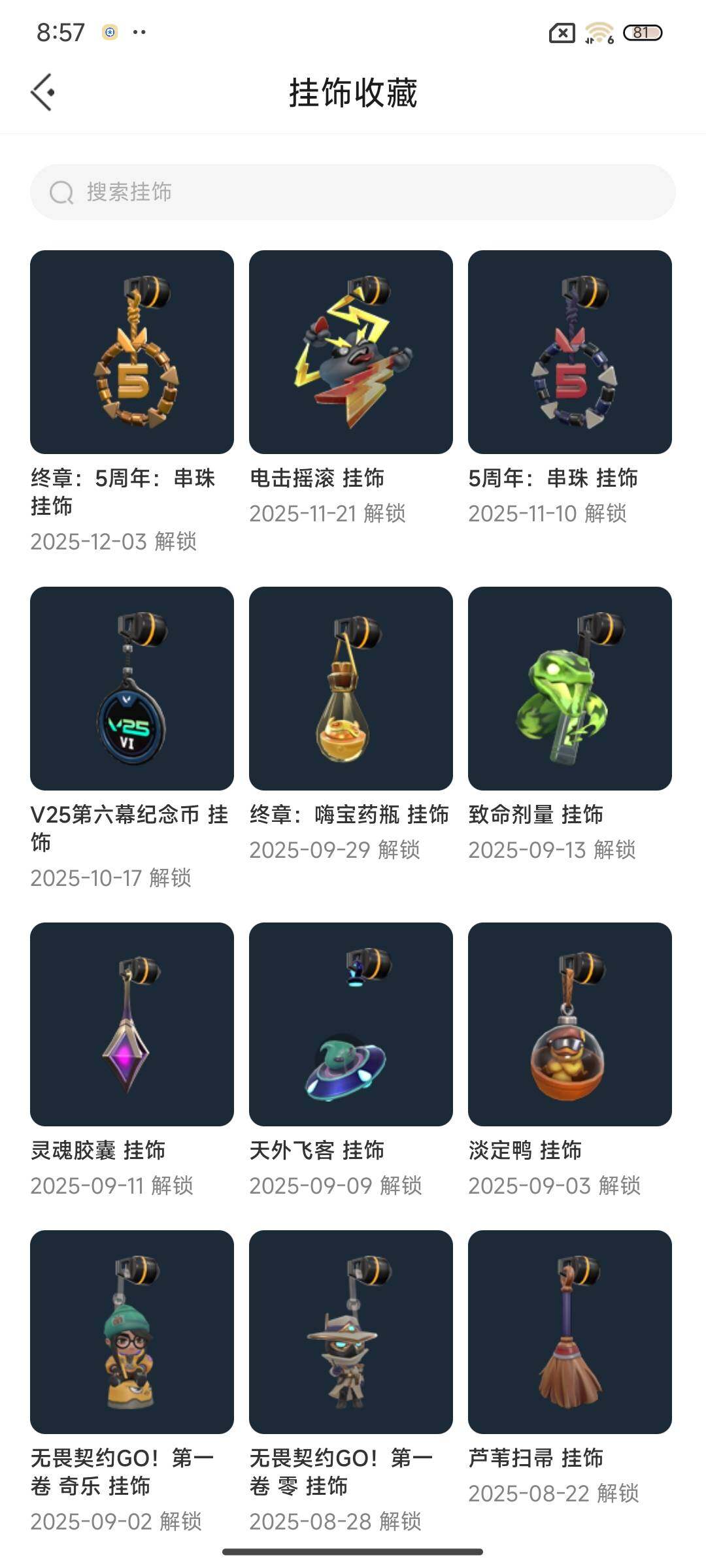View the 淡定鸭 挂饰 item
The image size is (706, 1568).
pyautogui.click(x=570, y=1024)
